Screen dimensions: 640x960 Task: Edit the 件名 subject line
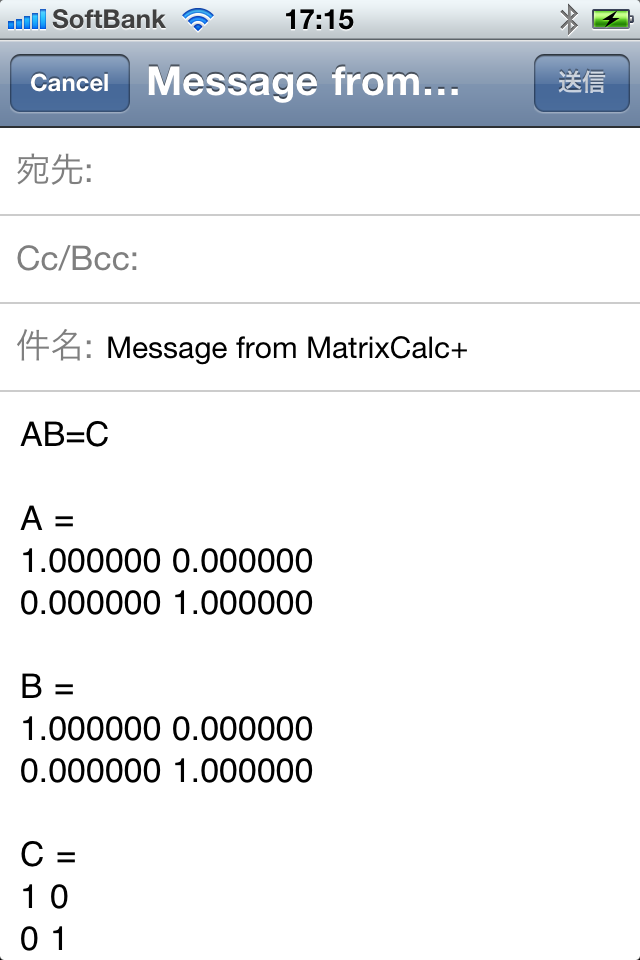(x=360, y=348)
